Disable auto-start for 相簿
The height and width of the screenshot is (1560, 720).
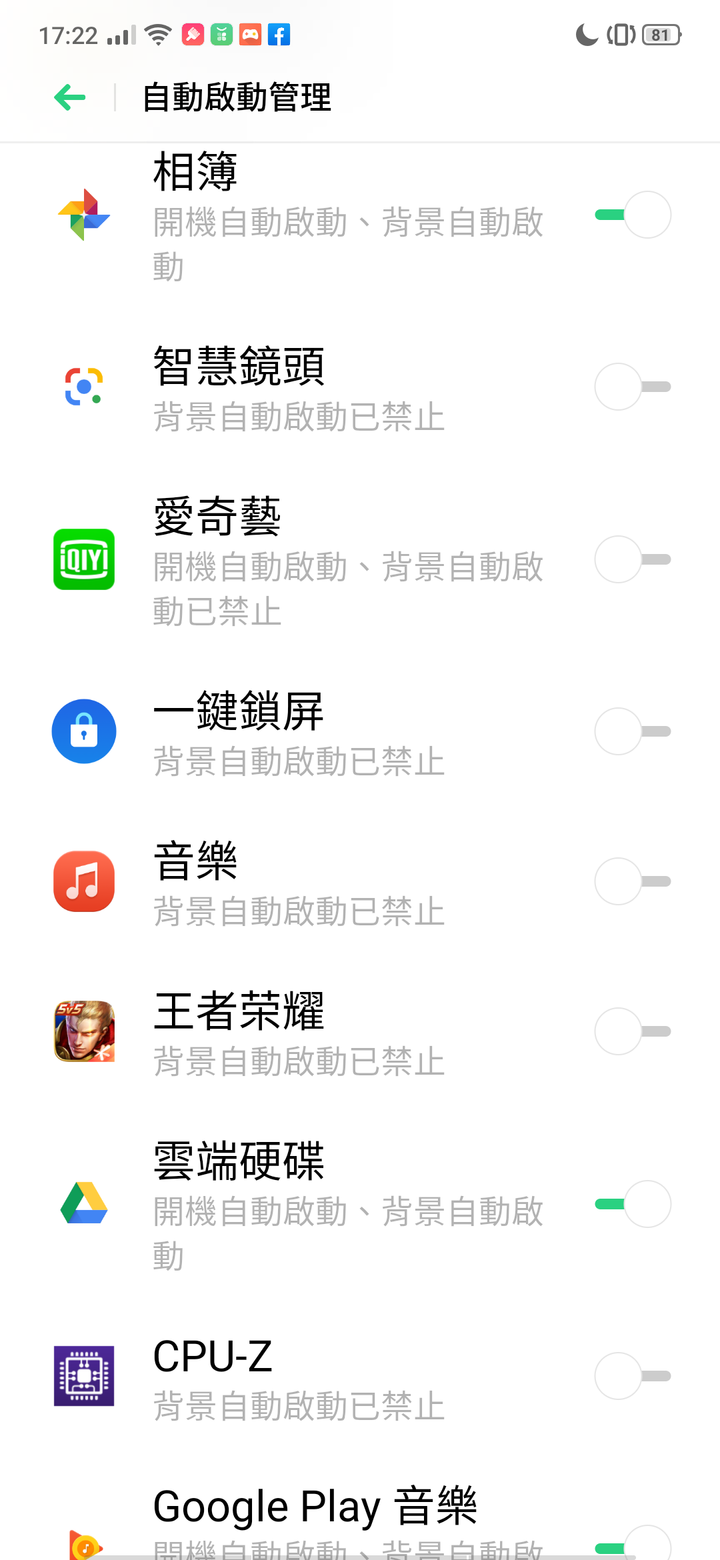[x=632, y=215]
